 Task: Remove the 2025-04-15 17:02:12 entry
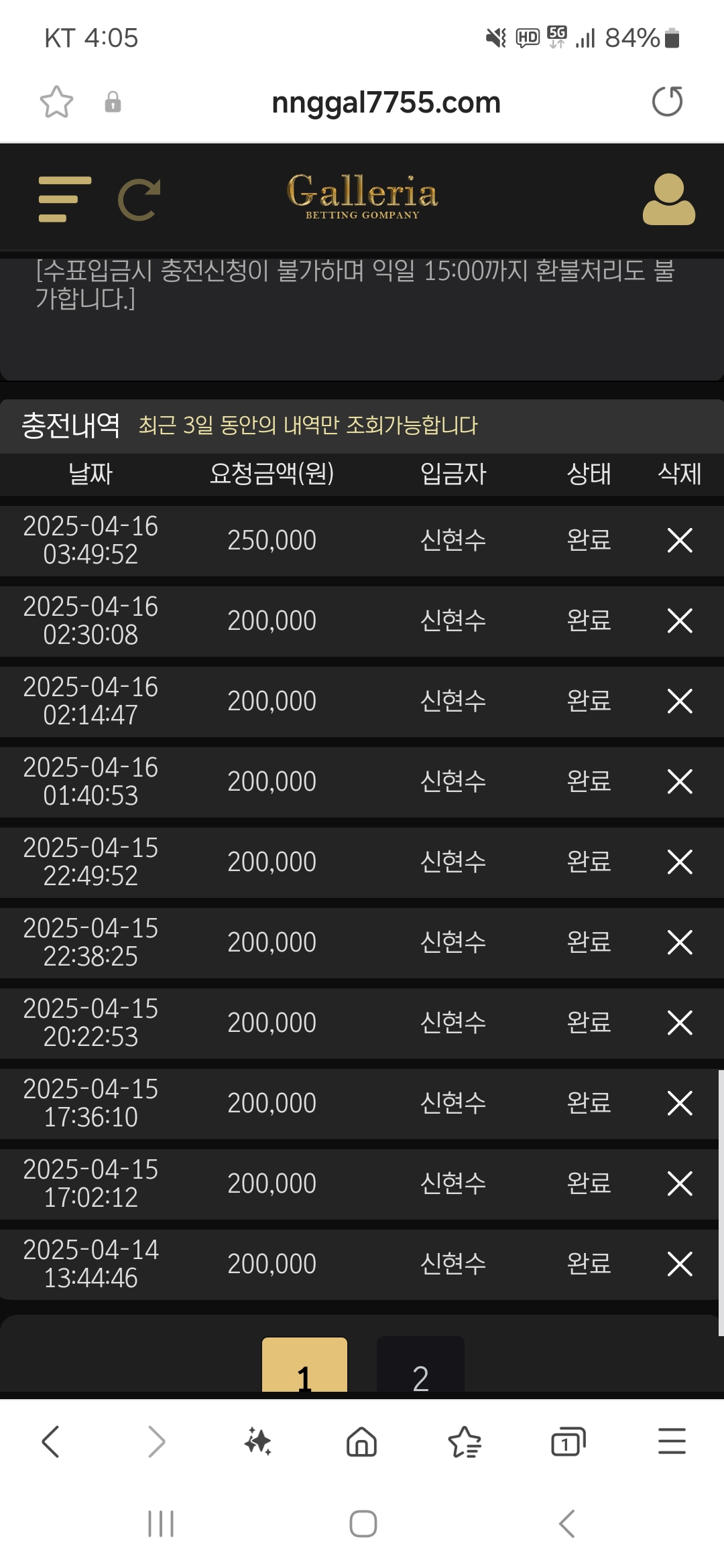coord(680,1183)
